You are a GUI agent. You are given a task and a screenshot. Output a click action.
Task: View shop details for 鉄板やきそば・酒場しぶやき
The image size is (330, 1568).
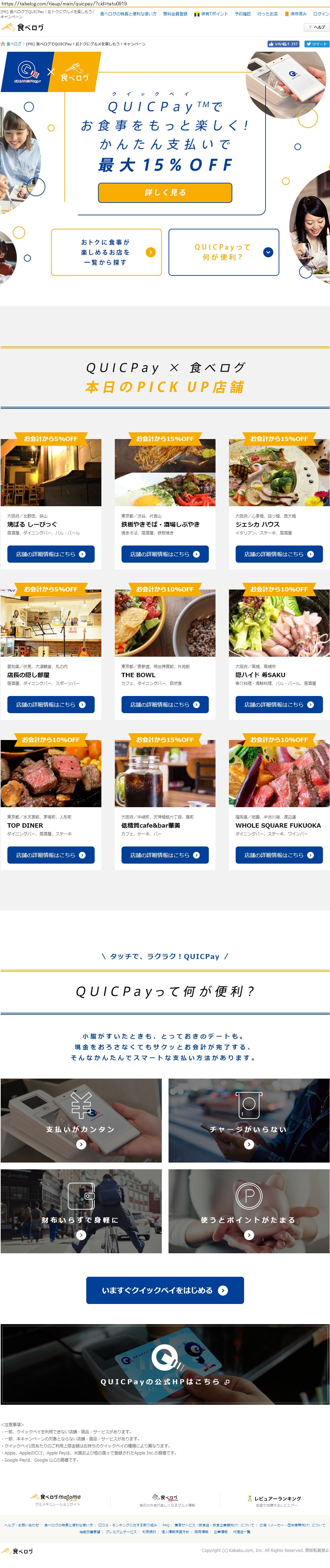(x=165, y=554)
